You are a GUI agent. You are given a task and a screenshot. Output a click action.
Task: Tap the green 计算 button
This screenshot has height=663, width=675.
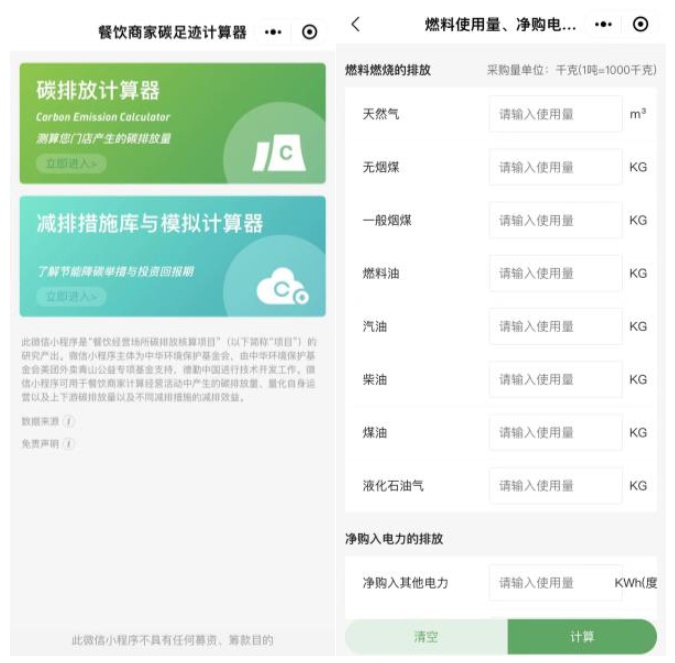tap(582, 637)
